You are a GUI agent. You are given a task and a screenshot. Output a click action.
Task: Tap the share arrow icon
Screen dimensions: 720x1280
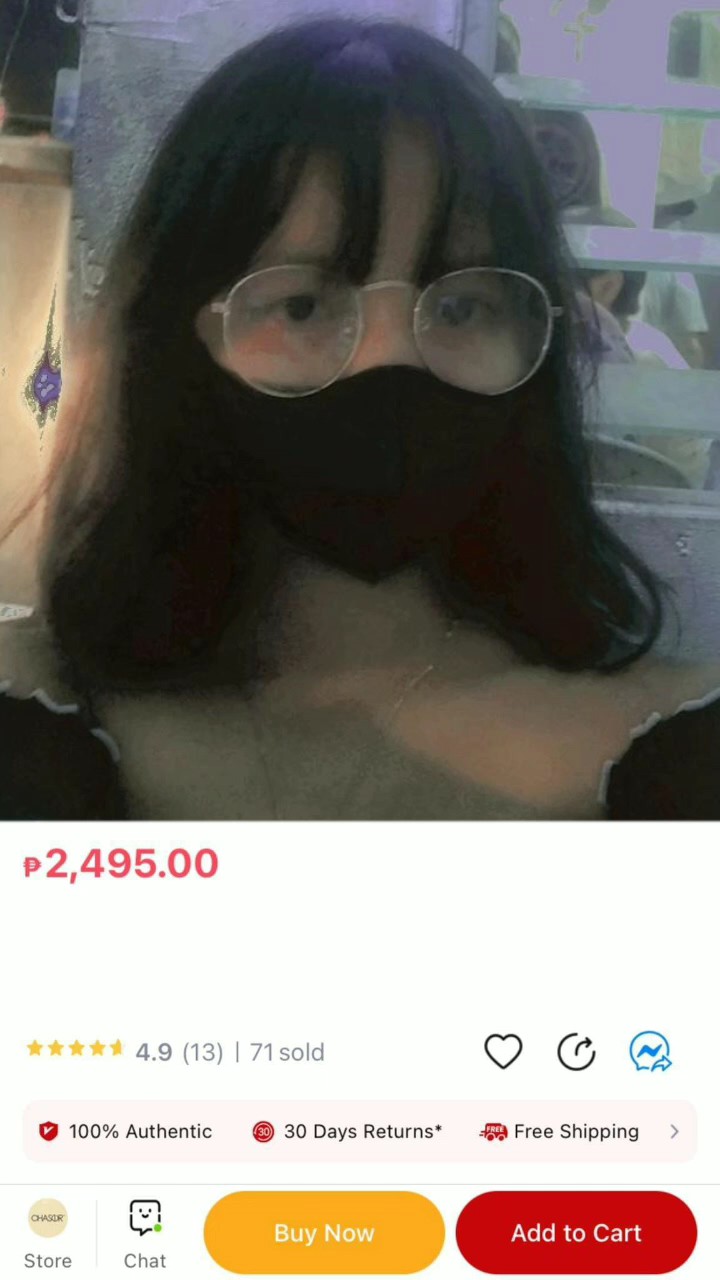(576, 1051)
